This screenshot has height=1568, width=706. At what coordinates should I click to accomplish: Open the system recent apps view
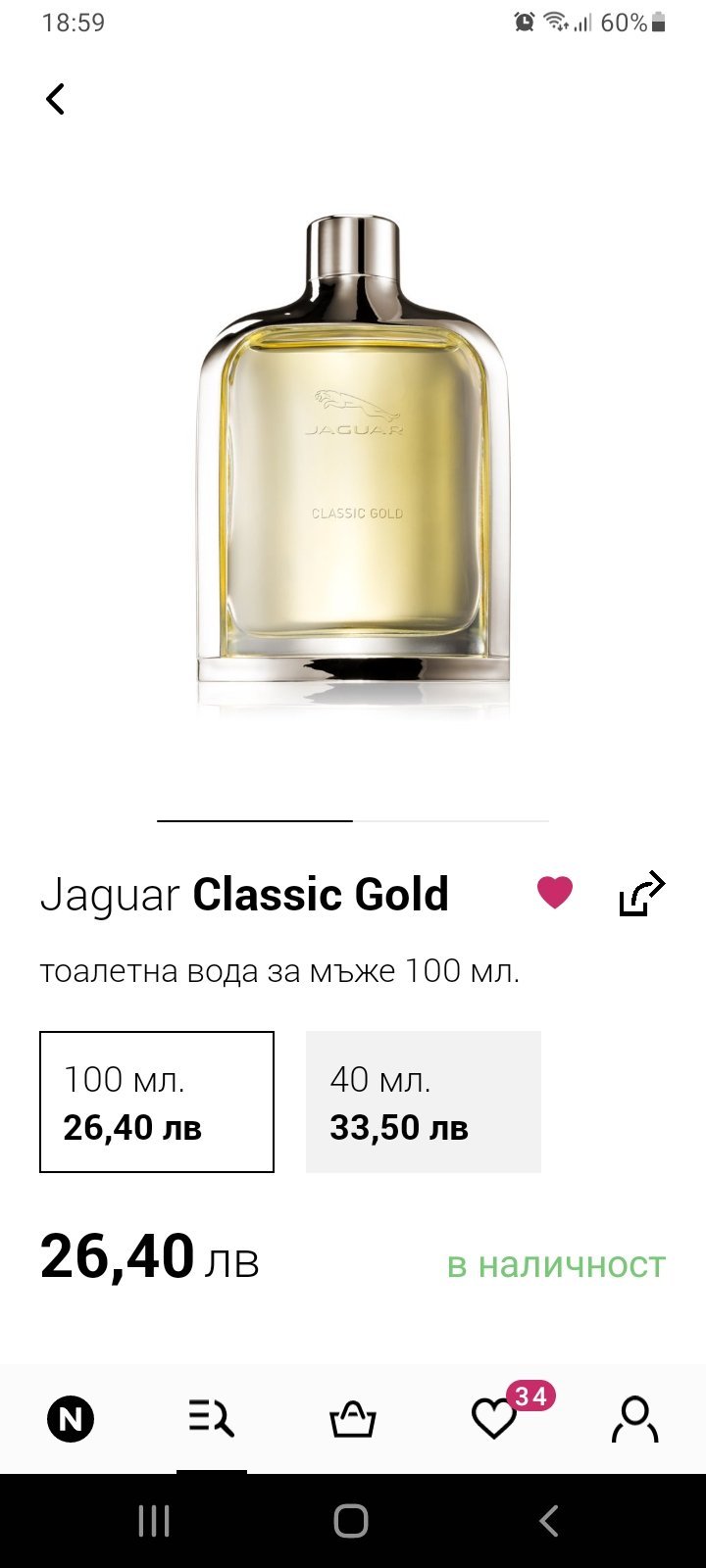[x=154, y=1521]
